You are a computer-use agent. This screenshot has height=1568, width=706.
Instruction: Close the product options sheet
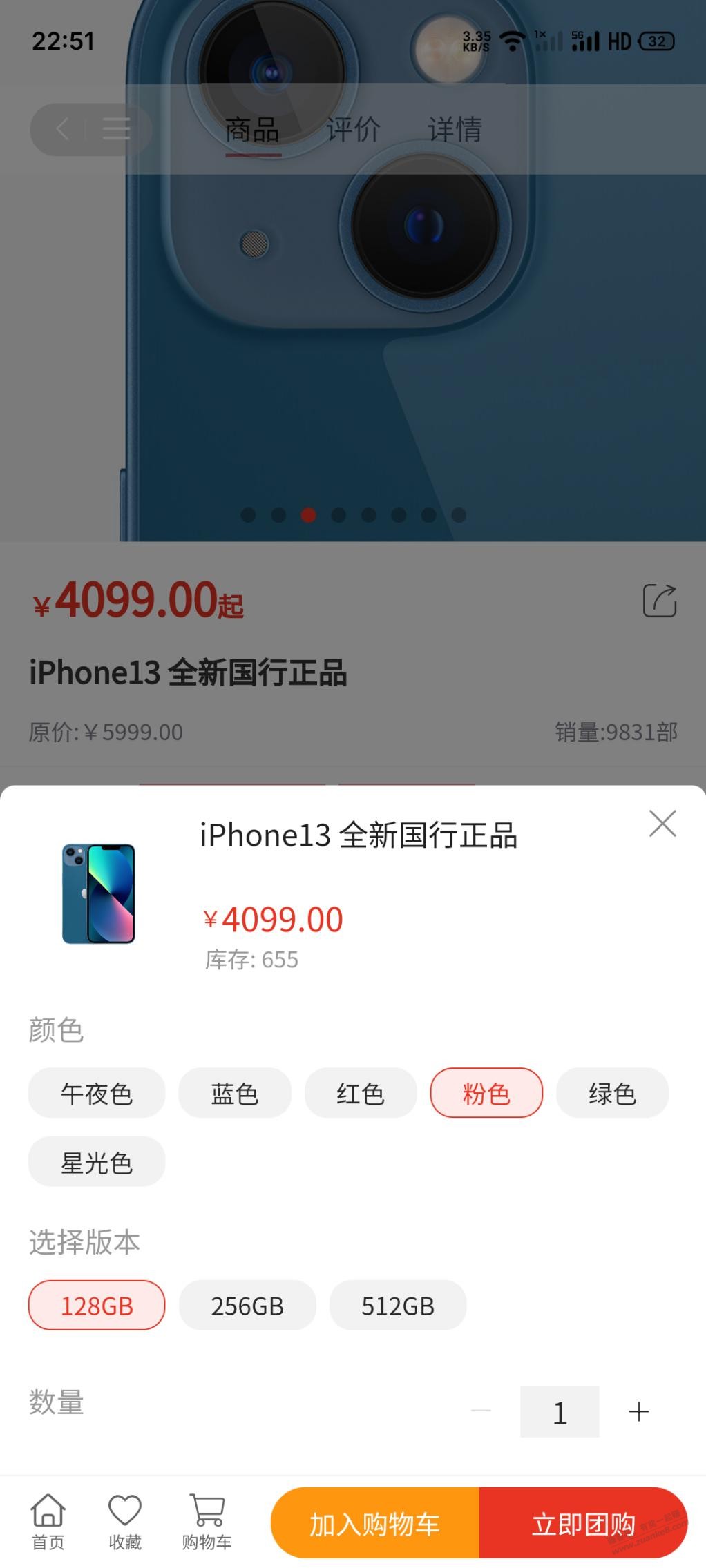click(x=662, y=823)
